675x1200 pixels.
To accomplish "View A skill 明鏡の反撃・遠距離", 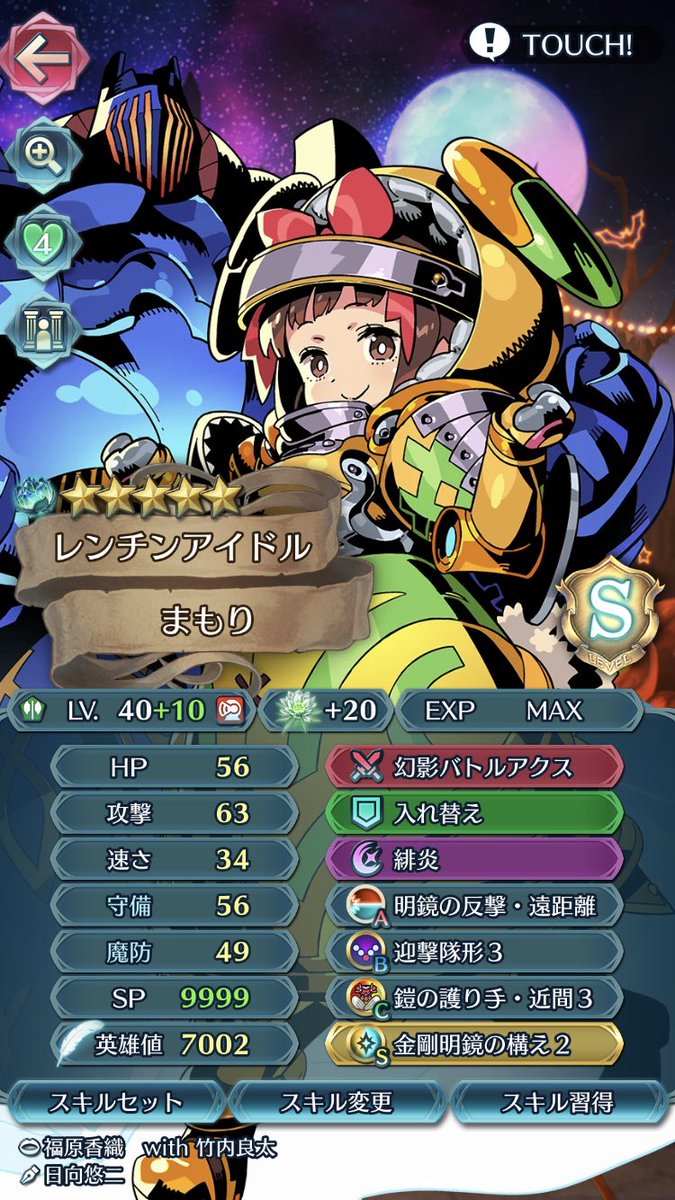I will 475,906.
